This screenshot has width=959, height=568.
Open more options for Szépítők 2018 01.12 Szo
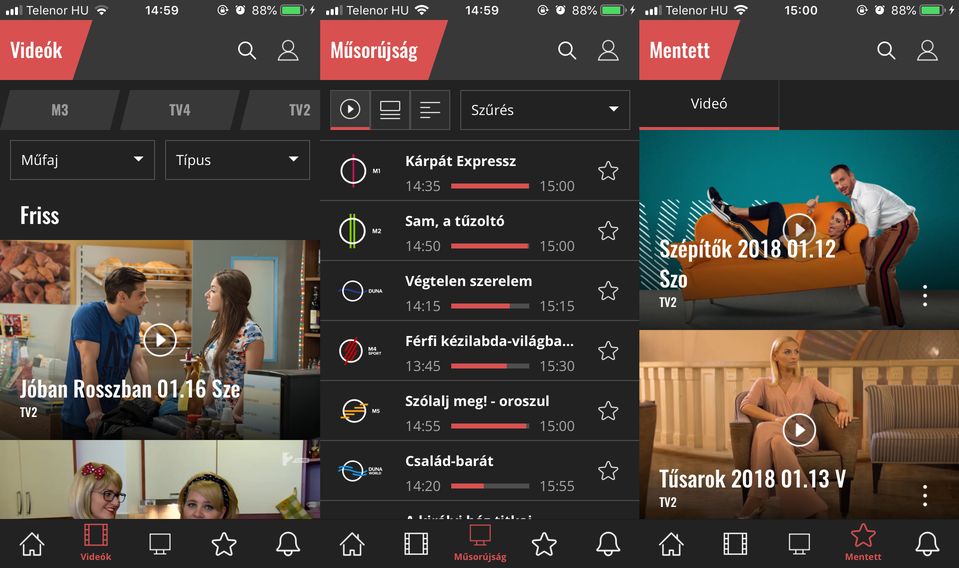coord(925,296)
